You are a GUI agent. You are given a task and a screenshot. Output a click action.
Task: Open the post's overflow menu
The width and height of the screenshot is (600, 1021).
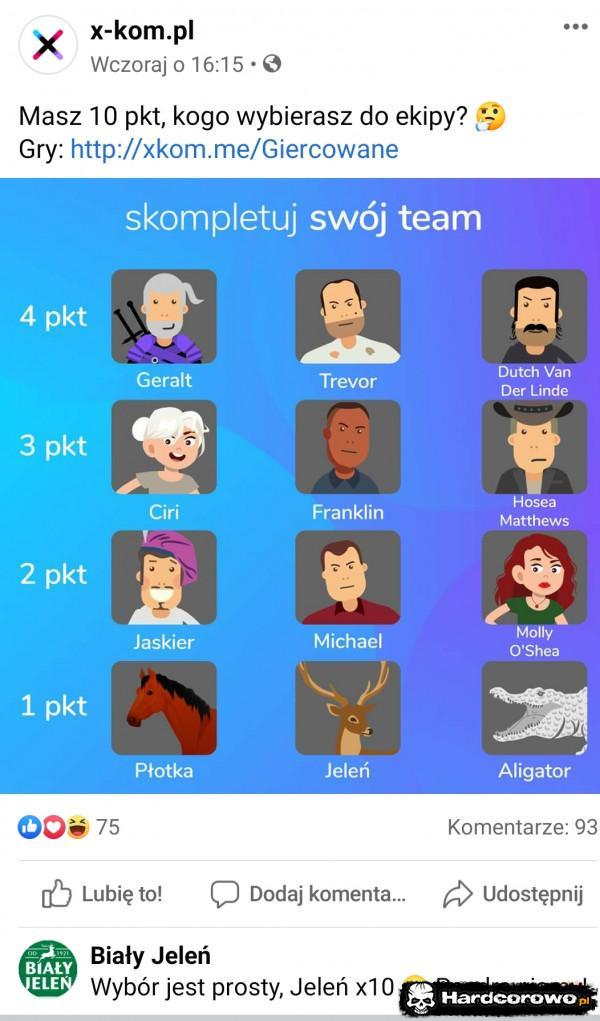(x=575, y=26)
